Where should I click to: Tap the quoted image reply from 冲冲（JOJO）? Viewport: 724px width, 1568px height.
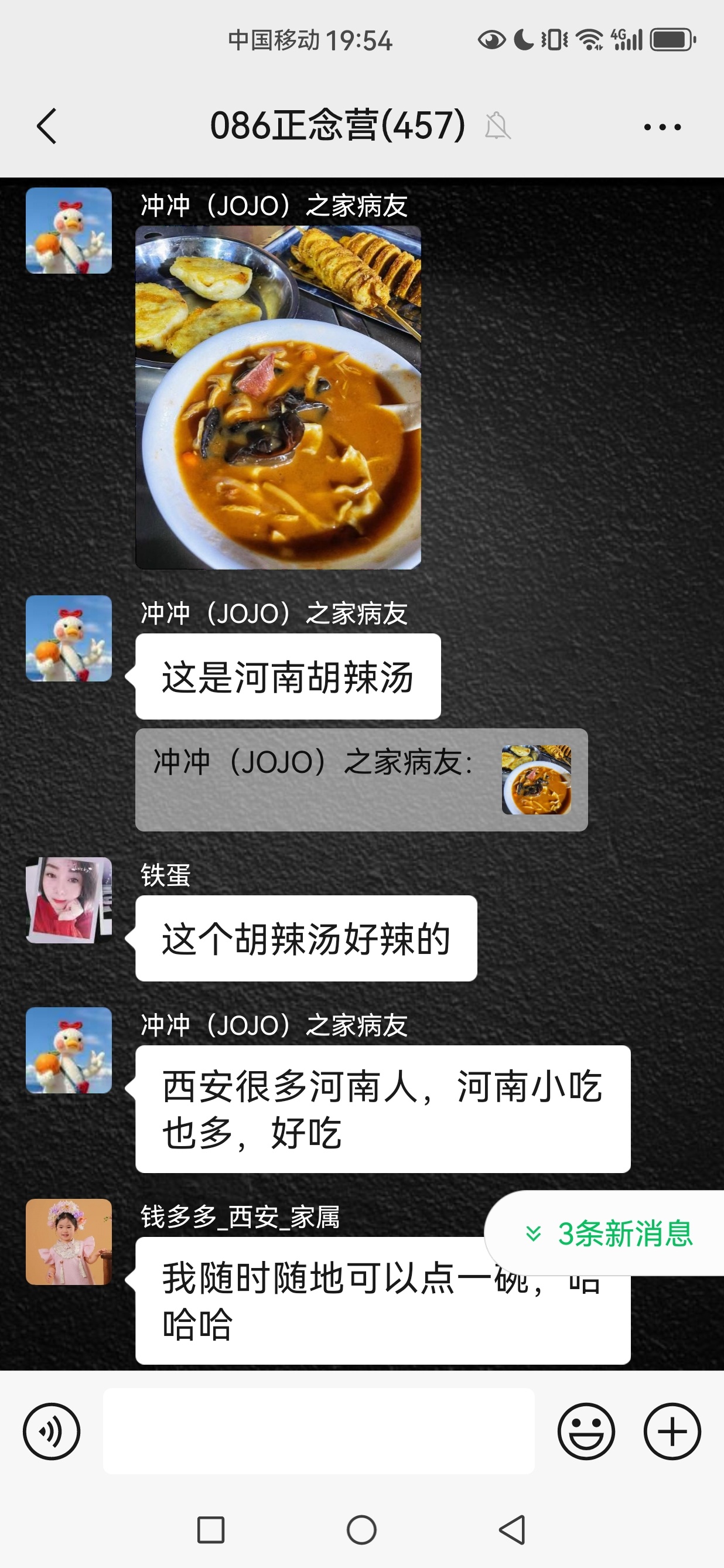click(361, 780)
